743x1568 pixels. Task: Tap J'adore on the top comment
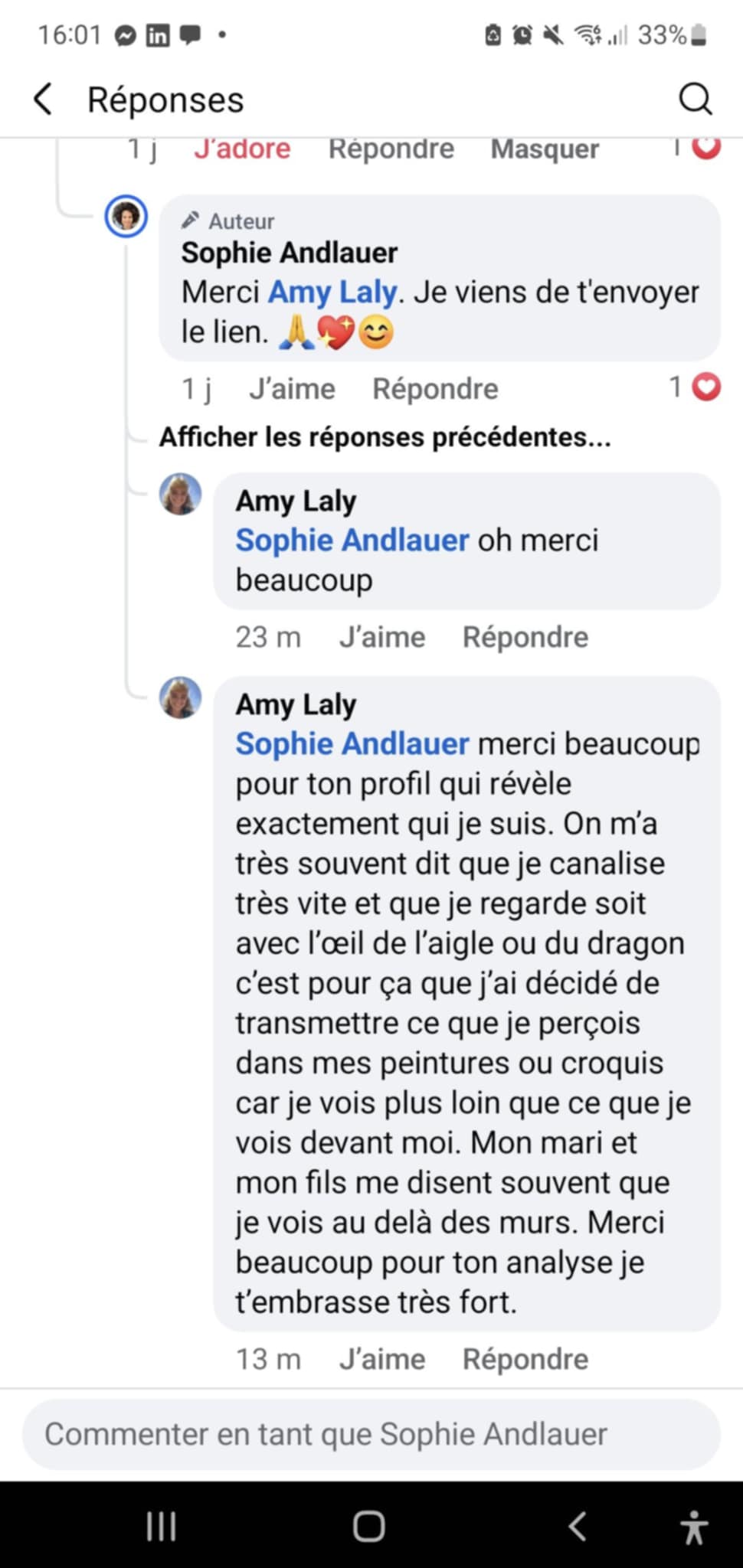242,149
